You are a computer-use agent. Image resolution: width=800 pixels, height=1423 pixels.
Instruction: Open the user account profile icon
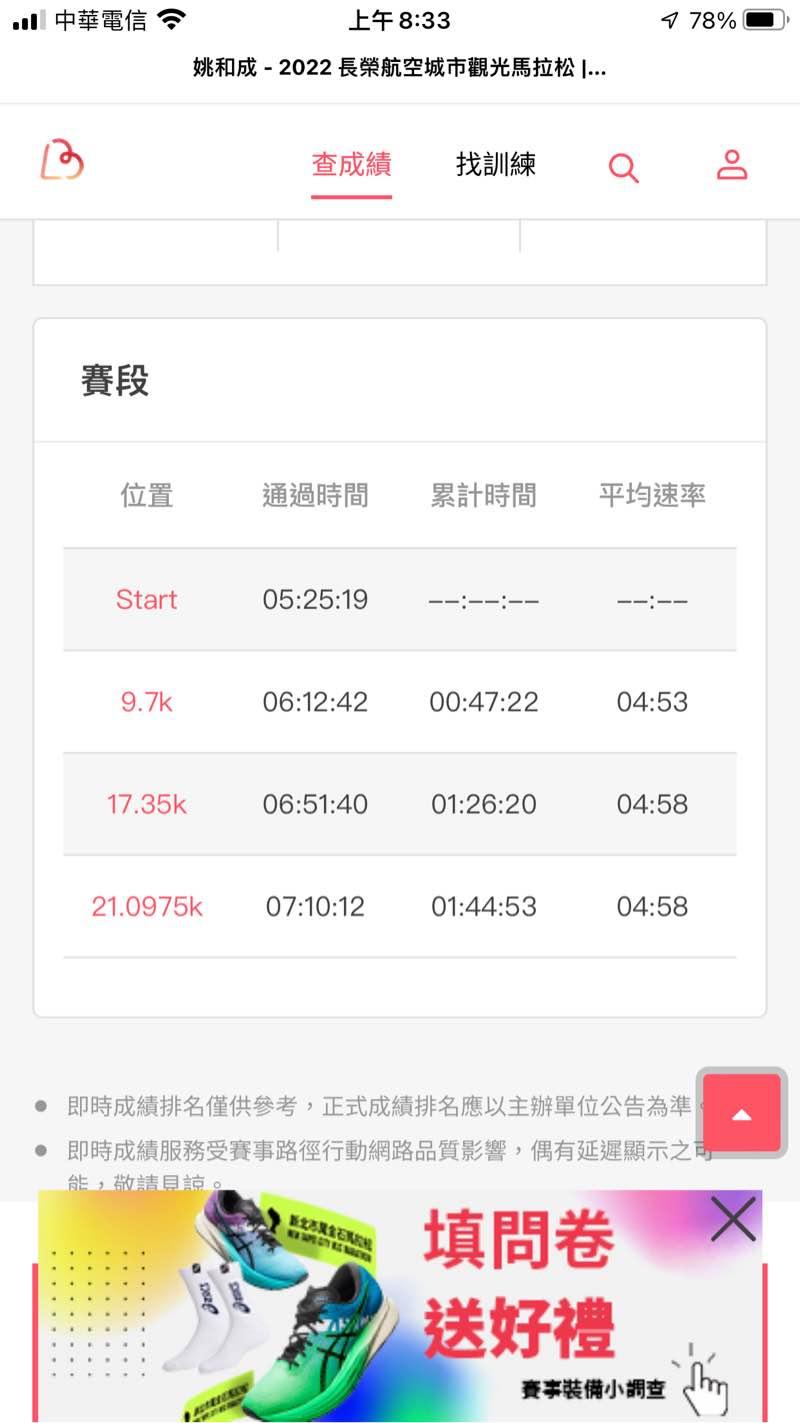click(x=732, y=165)
